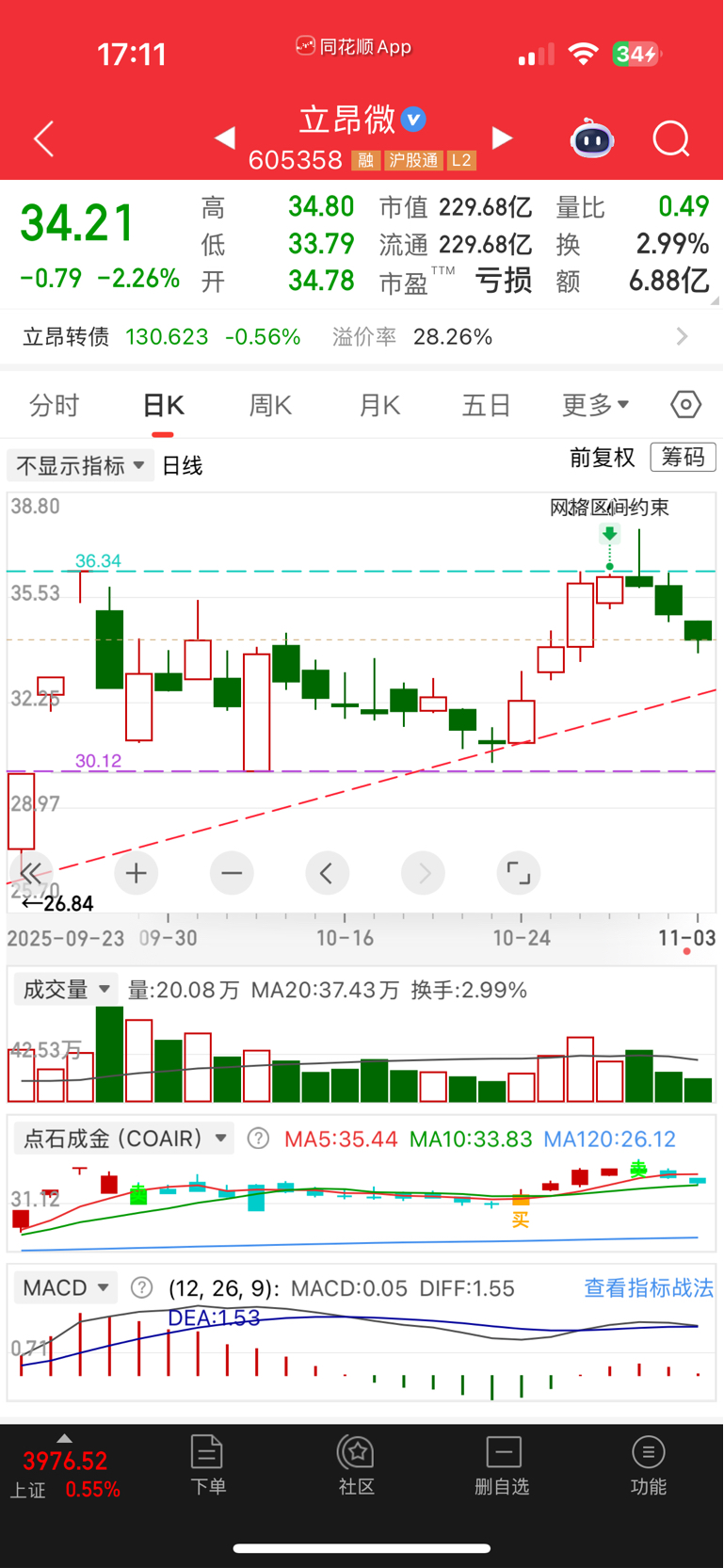Viewport: 724px width, 1568px height.
Task: Select the 周K tab
Action: pos(270,406)
